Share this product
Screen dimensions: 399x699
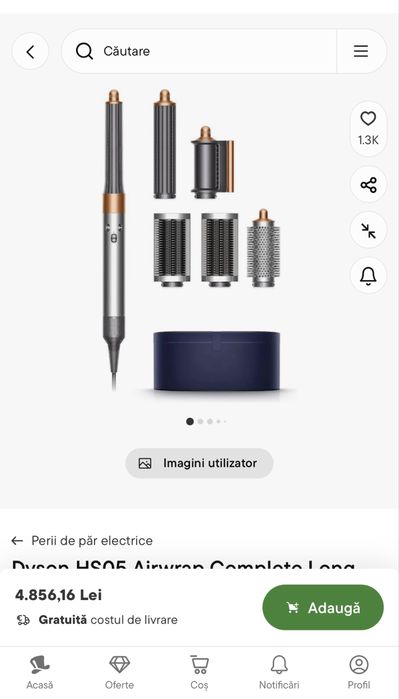click(368, 185)
